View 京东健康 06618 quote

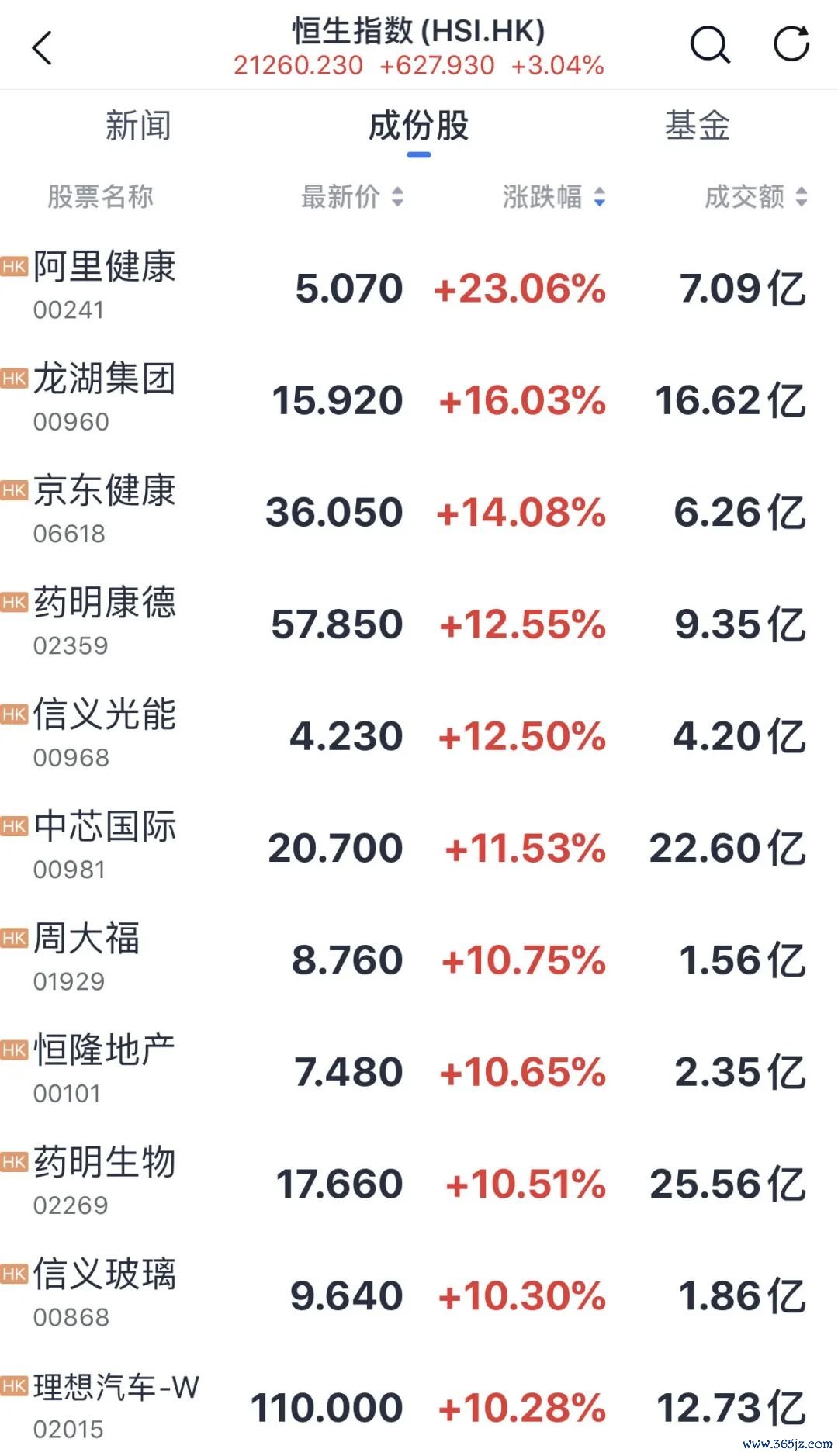click(419, 511)
